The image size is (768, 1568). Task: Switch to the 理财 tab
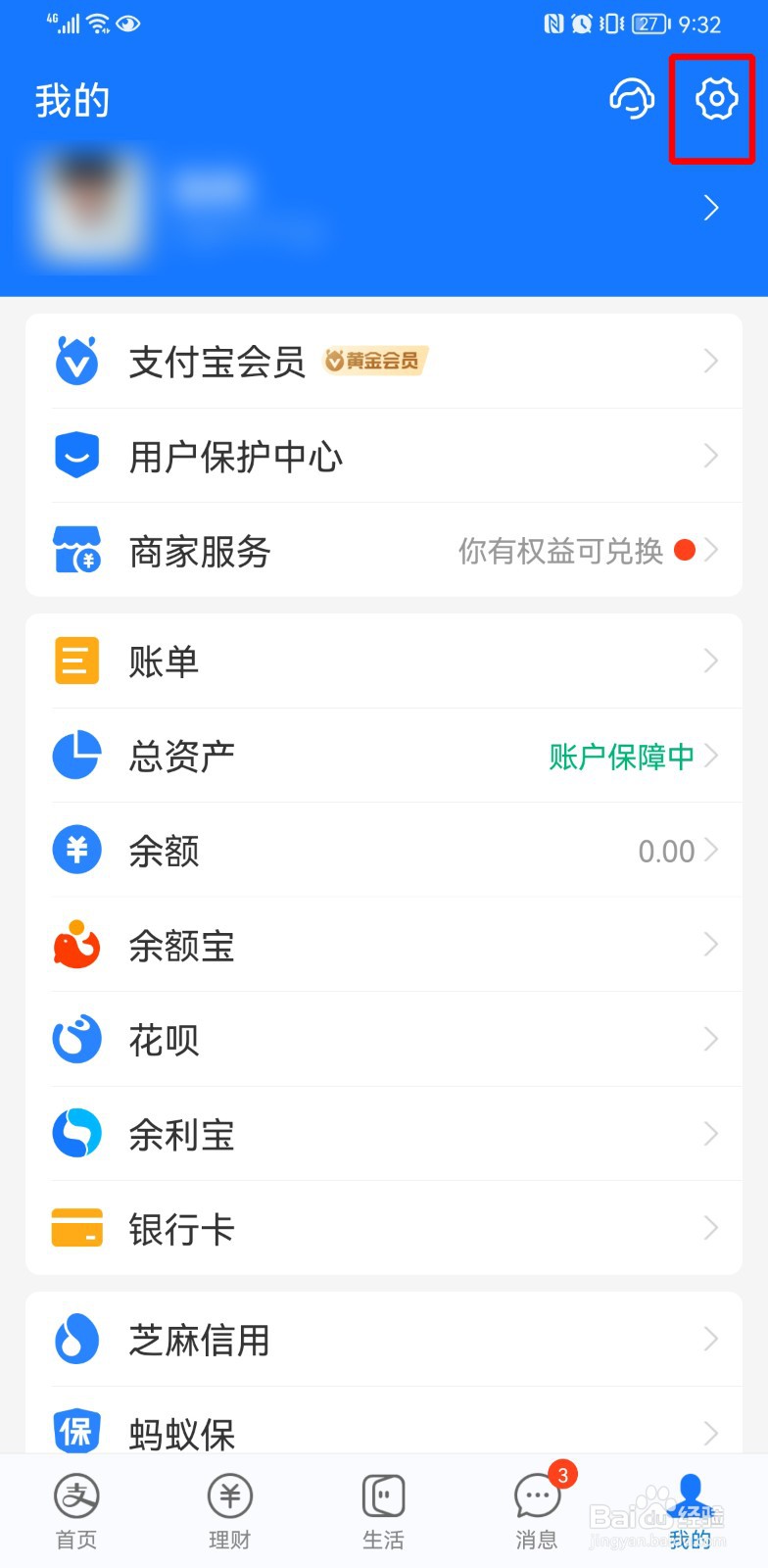tap(230, 1511)
